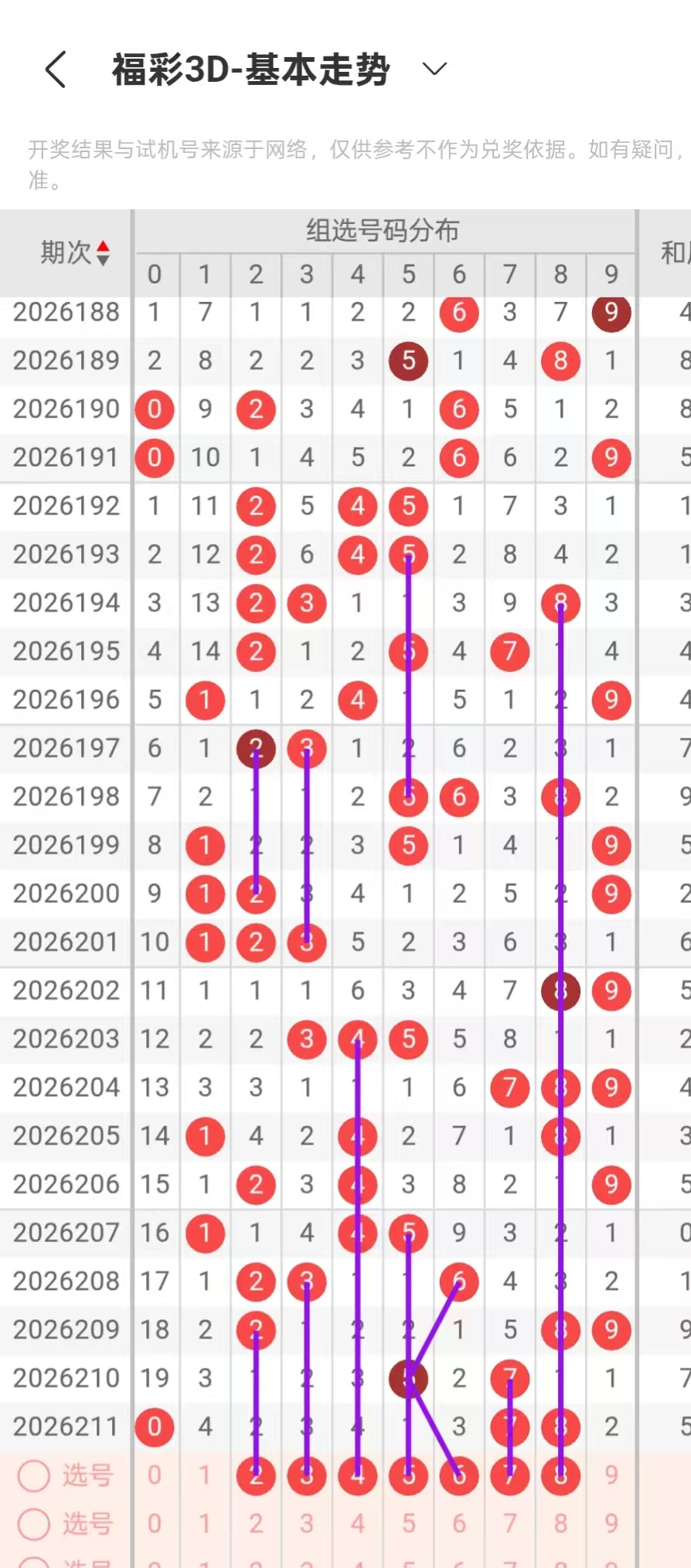
Task: Select the second 选号 radio button
Action: click(x=34, y=1523)
